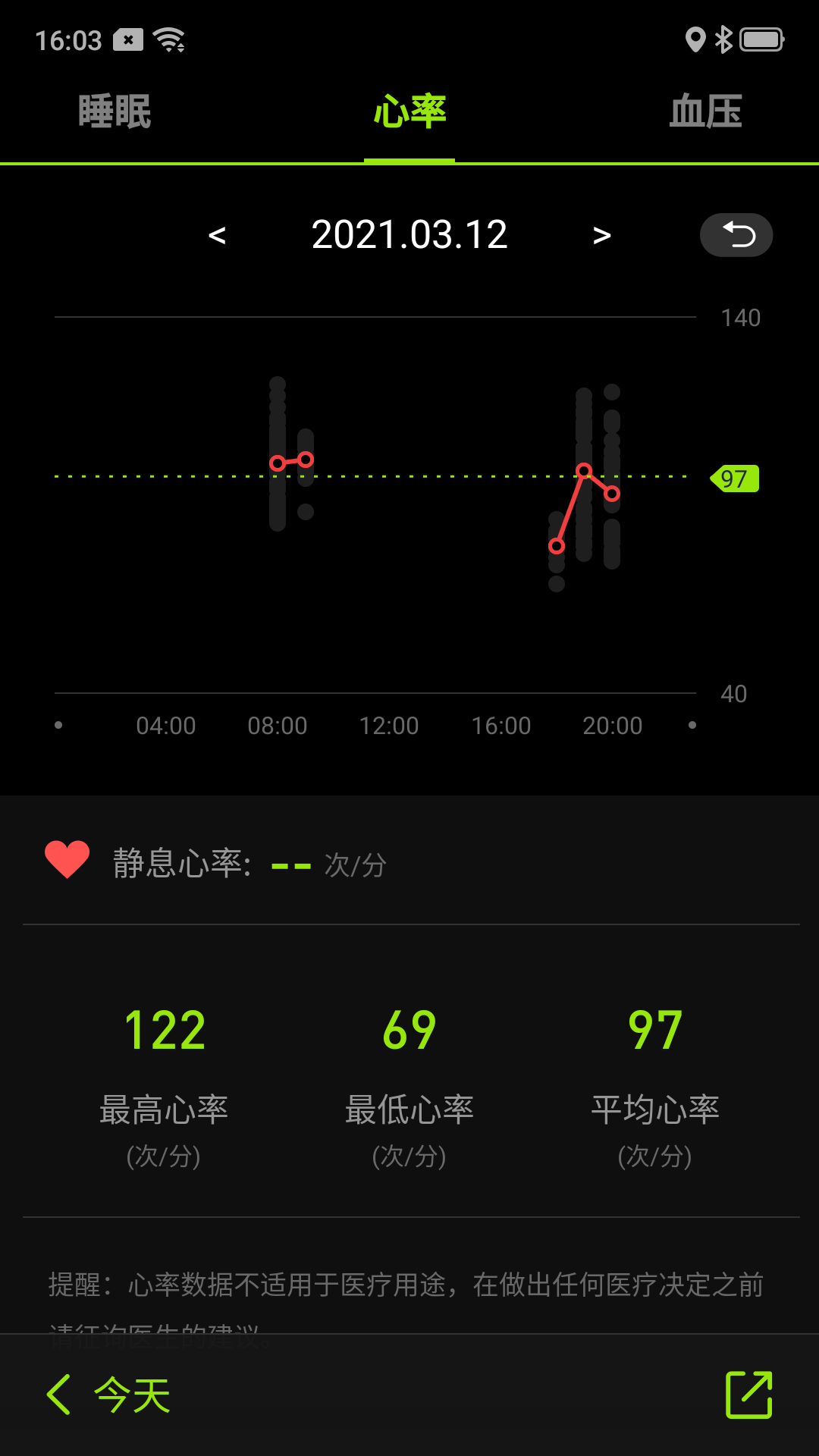This screenshot has width=819, height=1456.
Task: Go to next day with right arrow
Action: click(x=601, y=235)
